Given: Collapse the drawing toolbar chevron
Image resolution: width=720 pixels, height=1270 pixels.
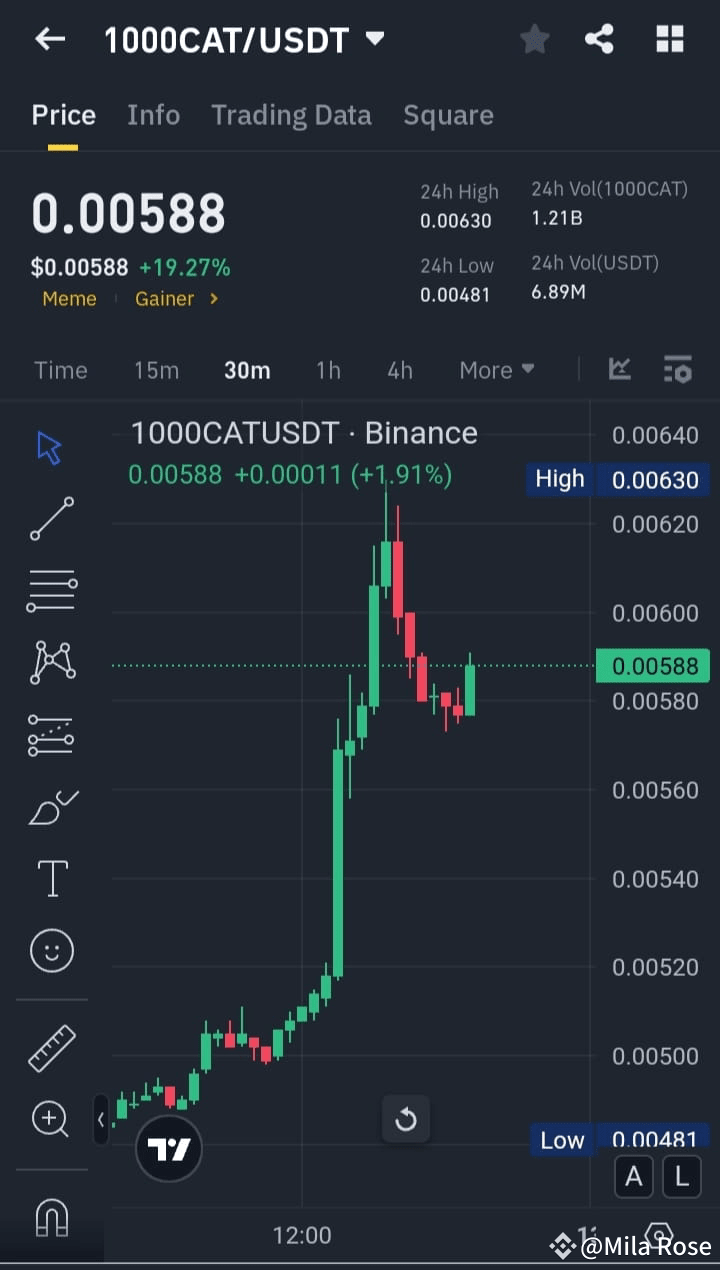Looking at the screenshot, I should click(101, 1120).
